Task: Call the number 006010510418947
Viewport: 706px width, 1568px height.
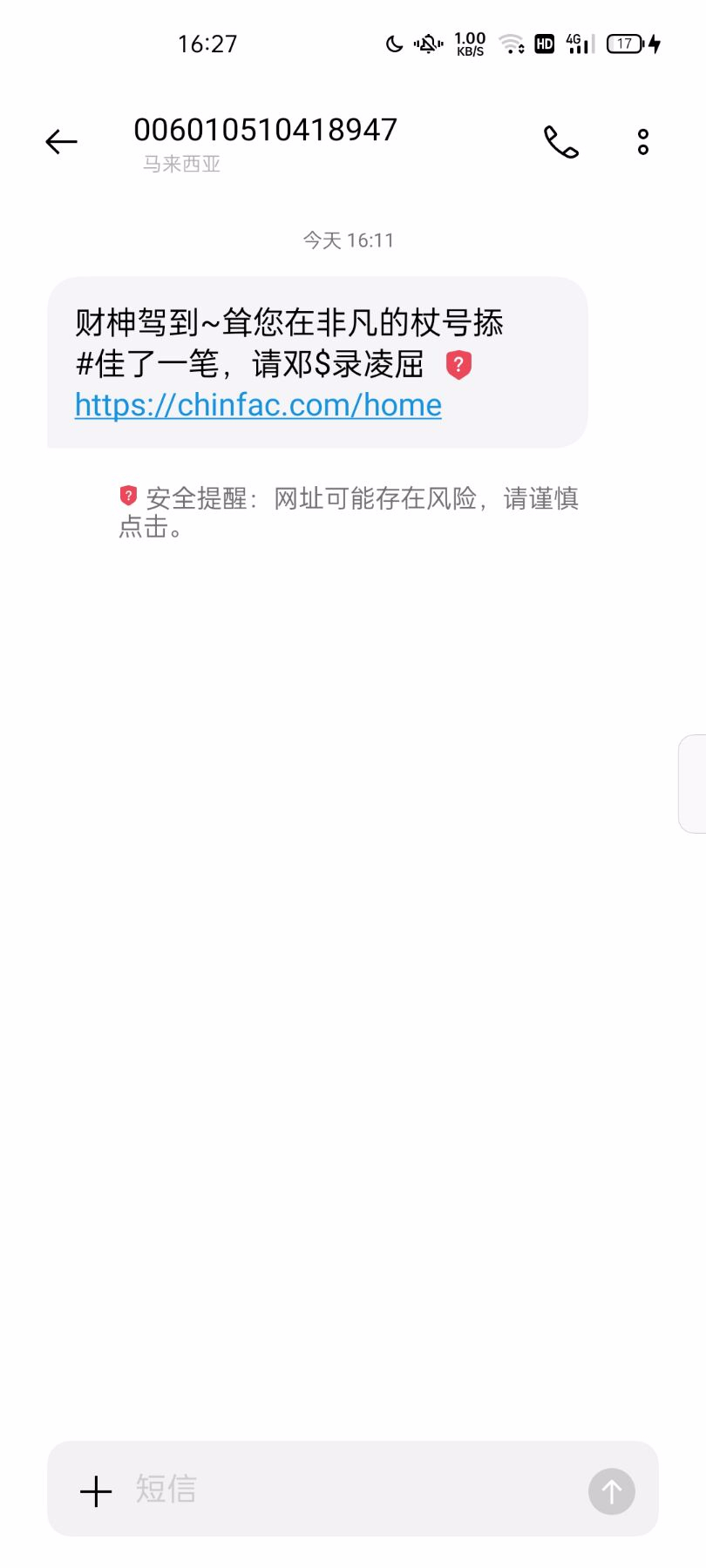Action: point(561,142)
